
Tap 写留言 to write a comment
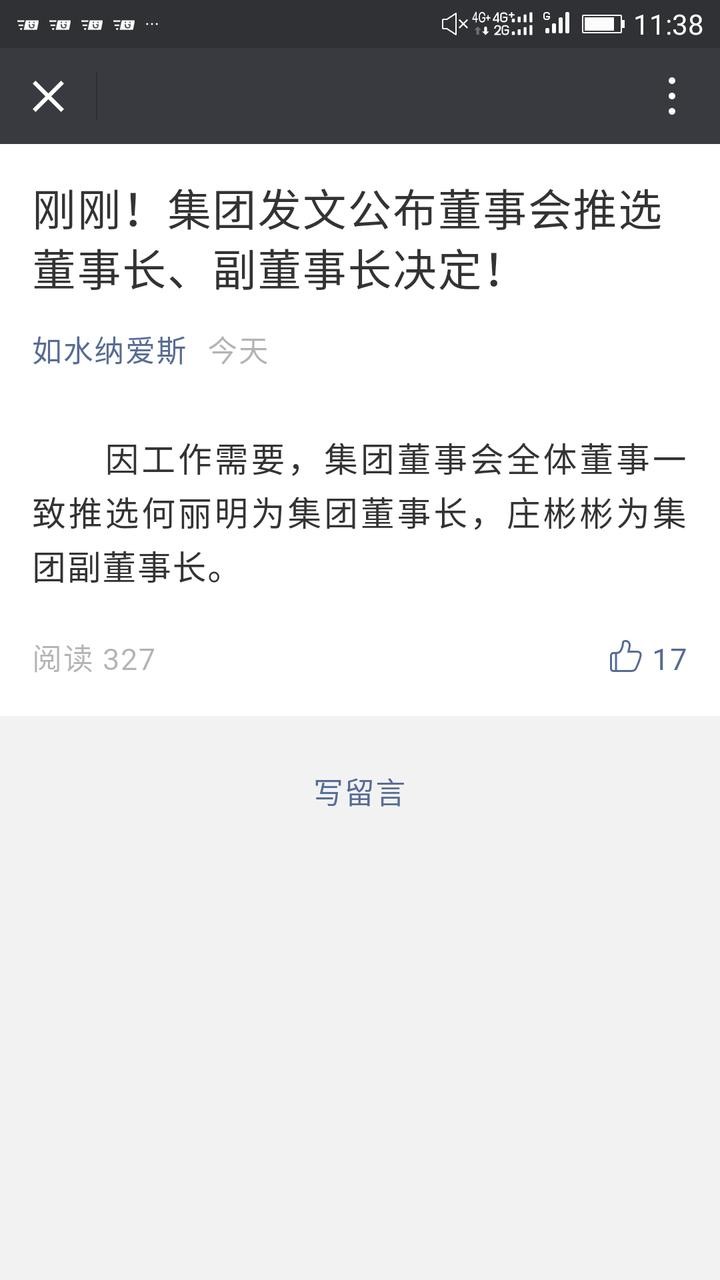tap(359, 792)
